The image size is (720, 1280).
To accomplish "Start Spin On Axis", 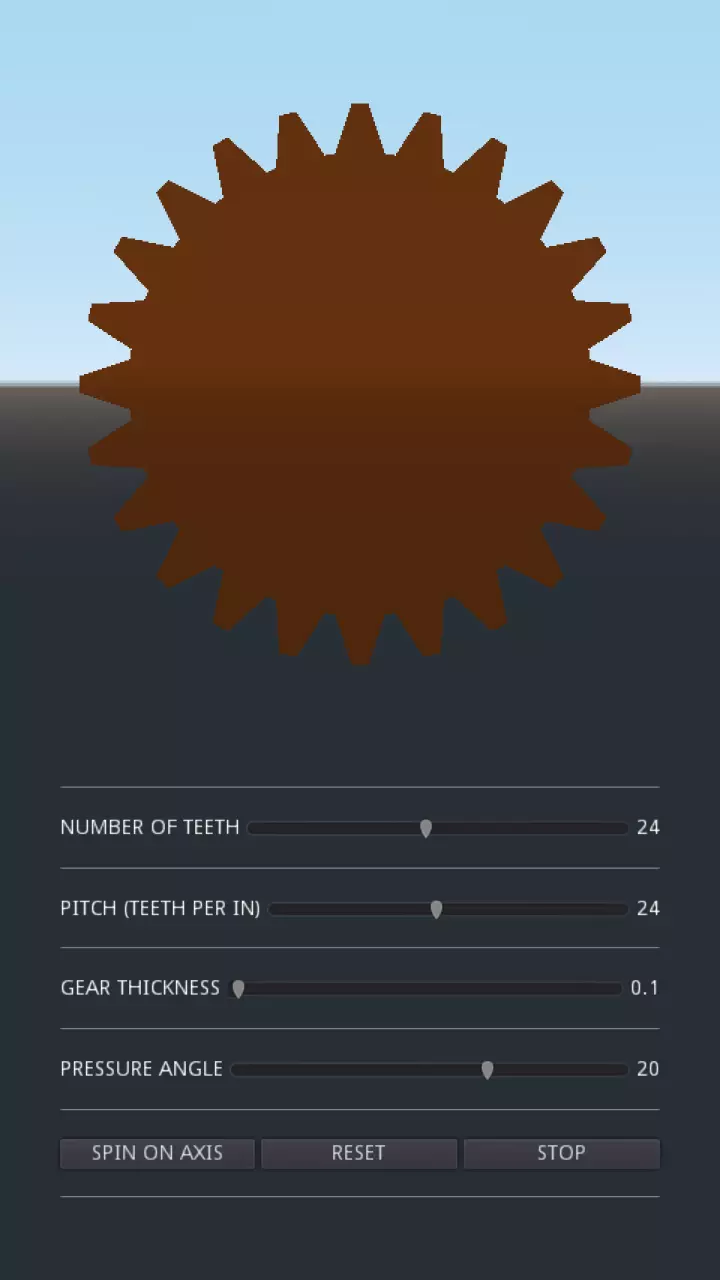I will (x=158, y=1153).
